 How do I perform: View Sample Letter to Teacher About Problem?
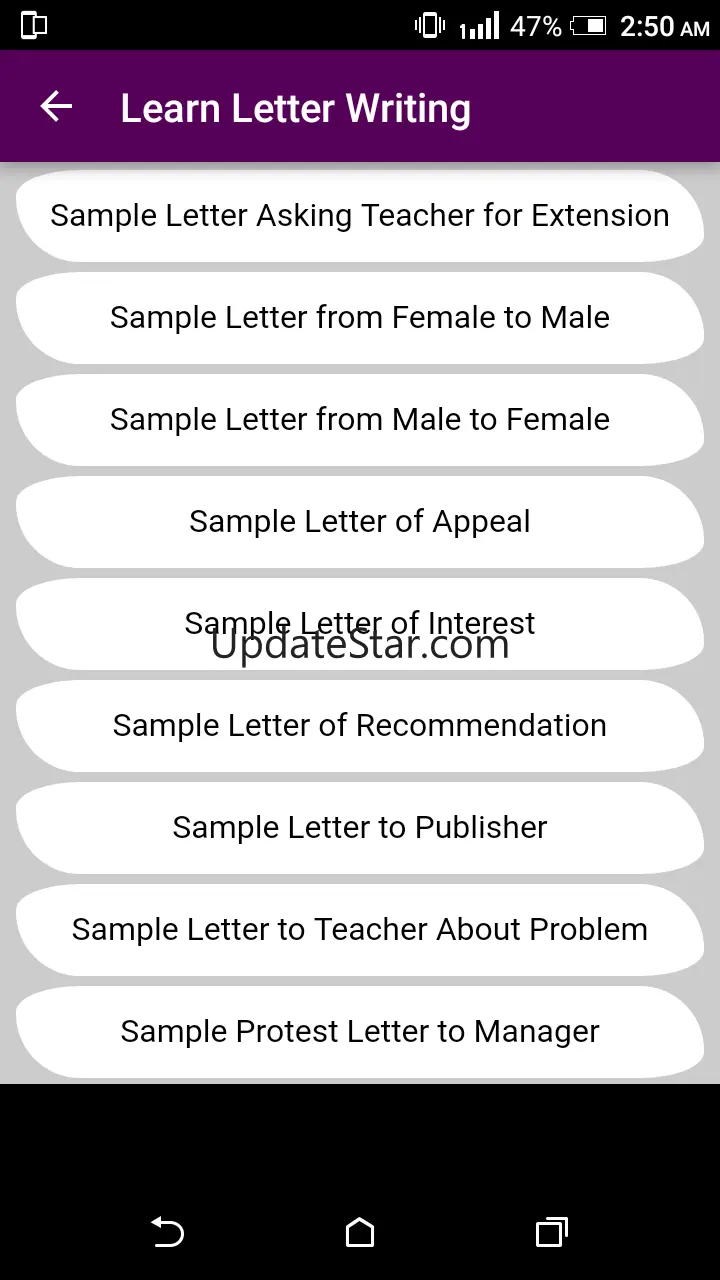click(x=360, y=930)
